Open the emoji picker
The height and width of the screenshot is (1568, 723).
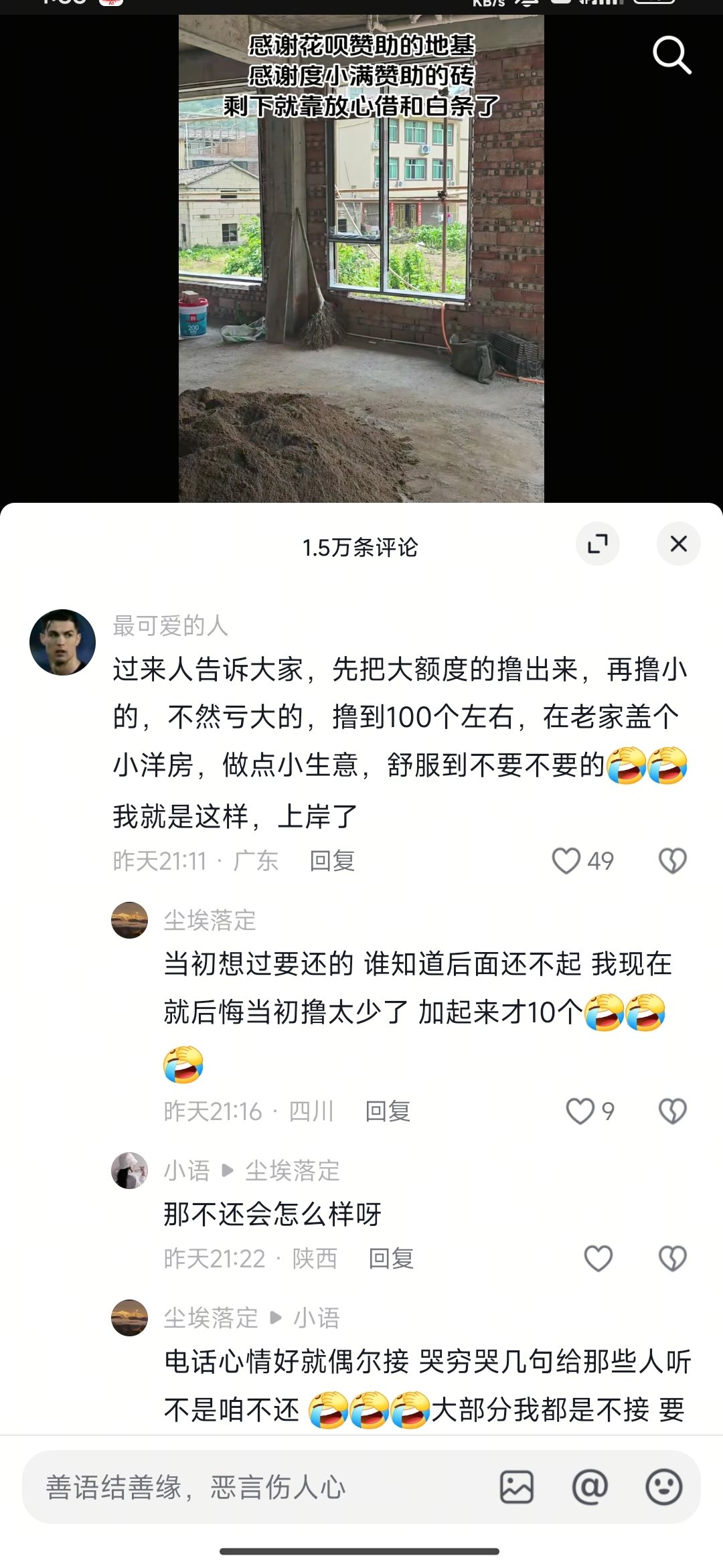click(663, 1488)
